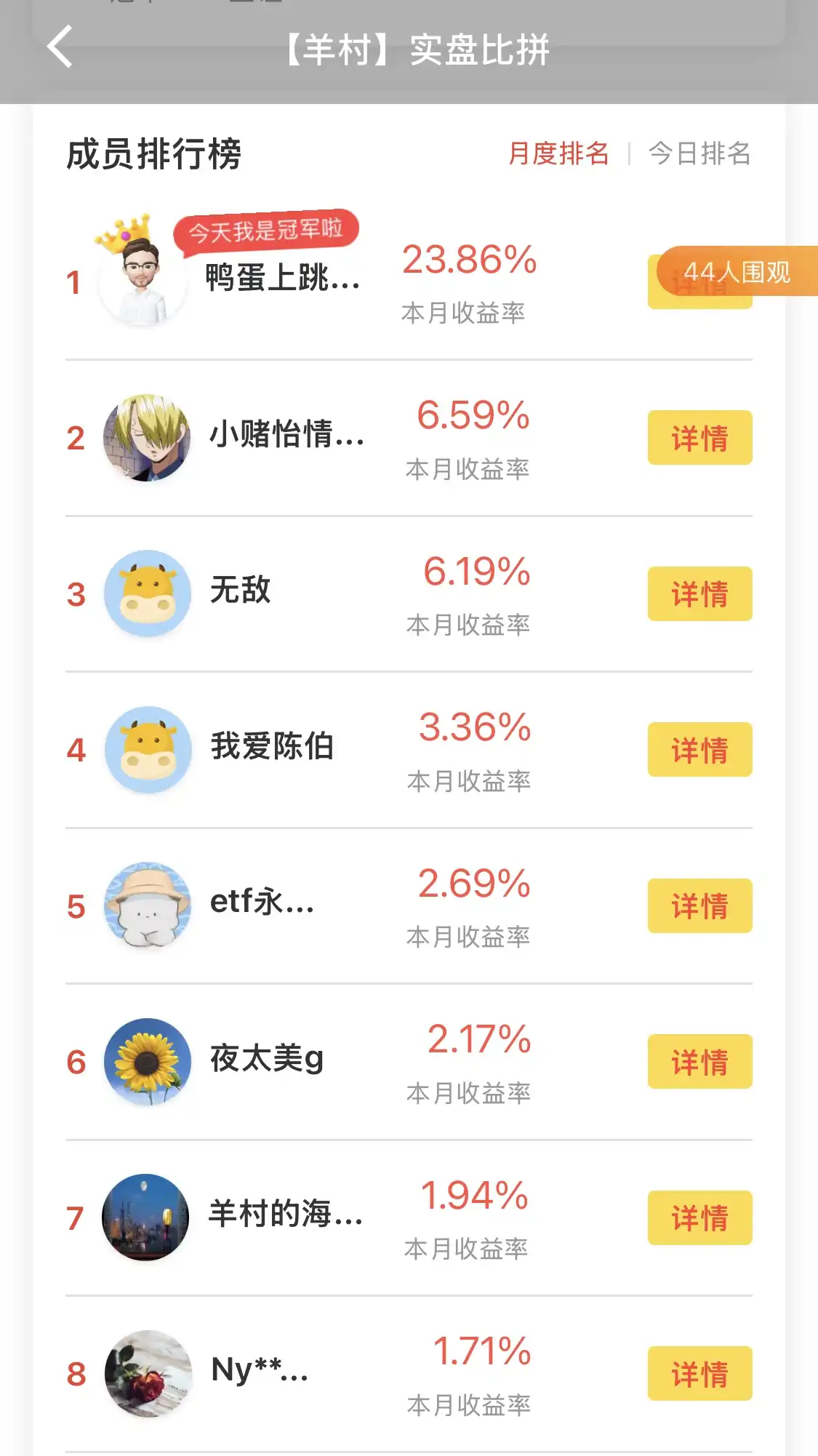Show 详情 for 夜太美g
This screenshot has height=1456, width=818.
pyautogui.click(x=699, y=1062)
